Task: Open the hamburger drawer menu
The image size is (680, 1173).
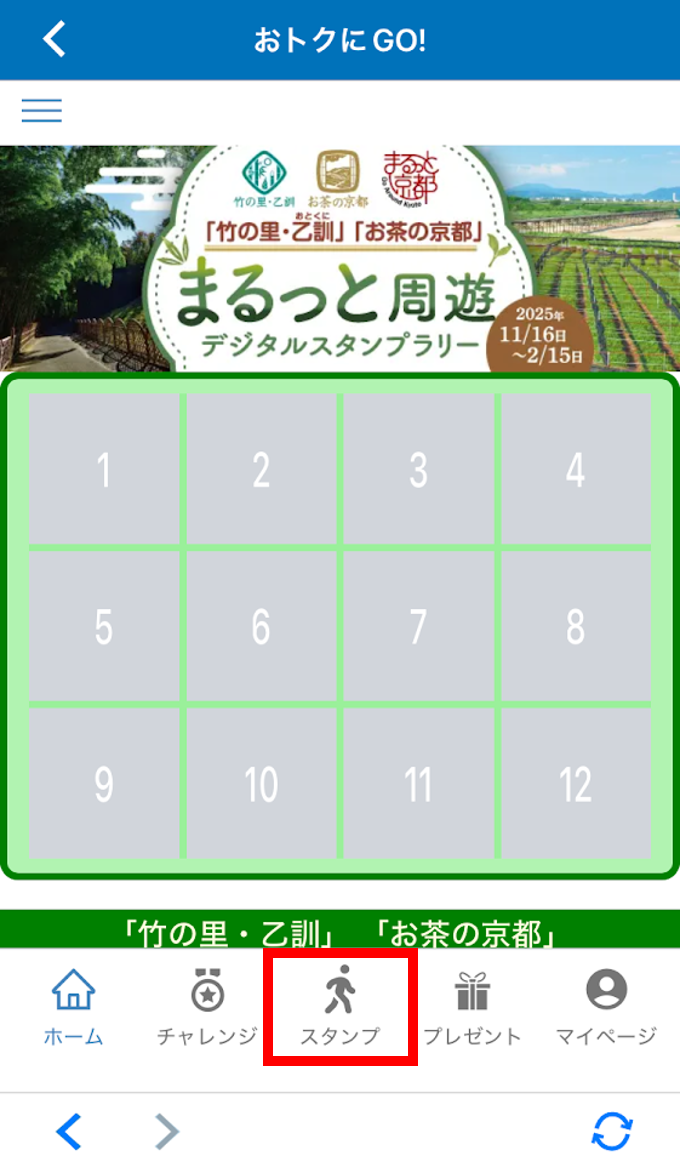Action: (42, 111)
